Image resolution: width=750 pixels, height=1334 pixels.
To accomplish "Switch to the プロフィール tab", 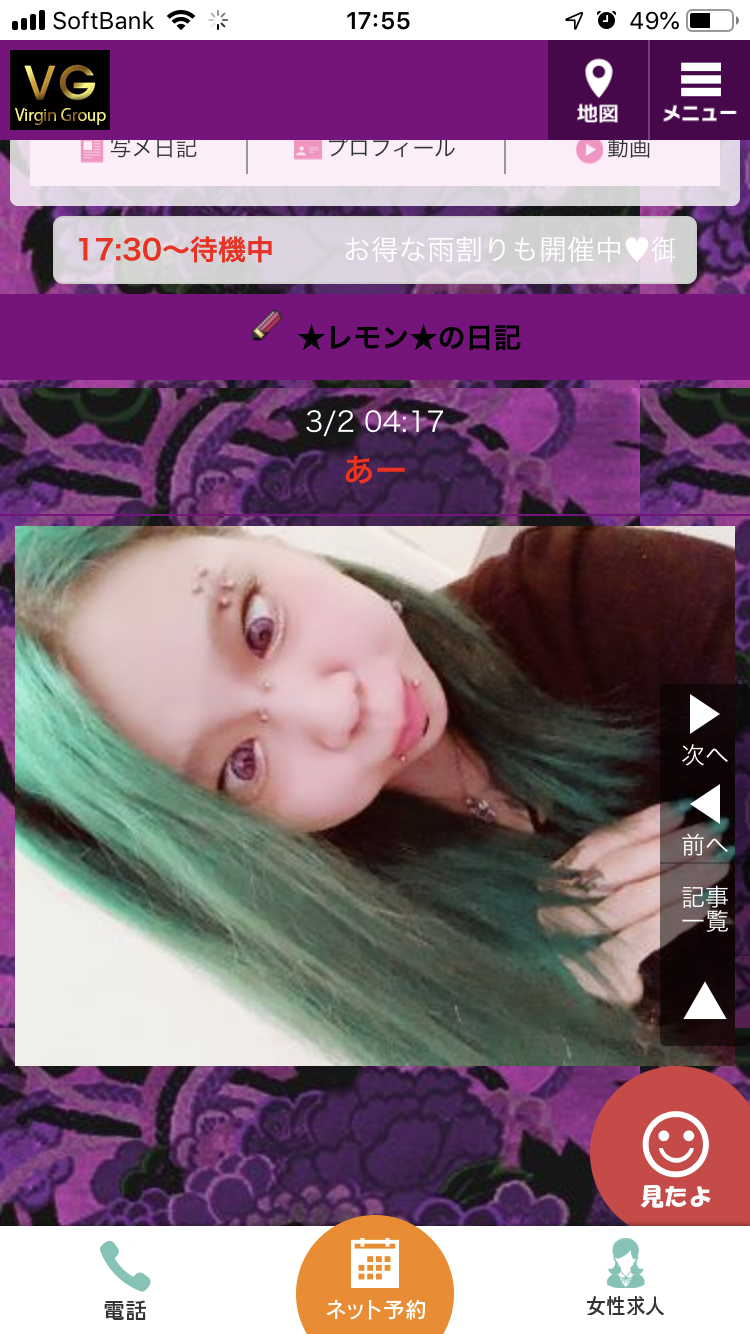I will point(375,150).
